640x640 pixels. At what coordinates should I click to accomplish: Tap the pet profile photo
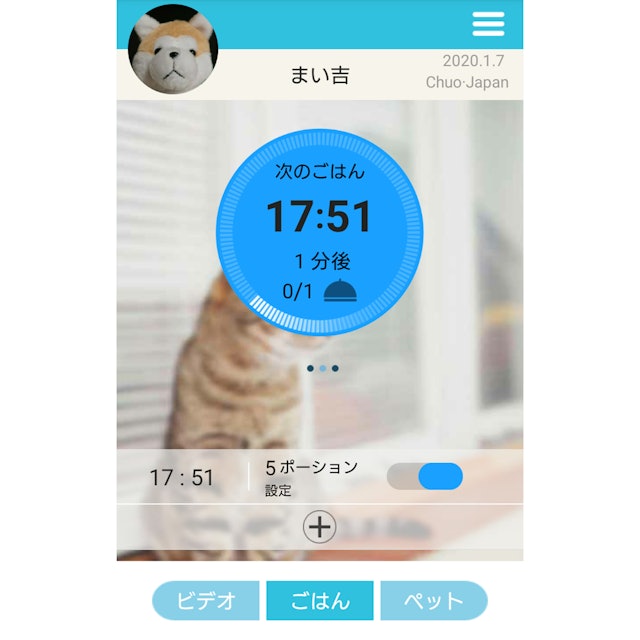click(x=173, y=50)
